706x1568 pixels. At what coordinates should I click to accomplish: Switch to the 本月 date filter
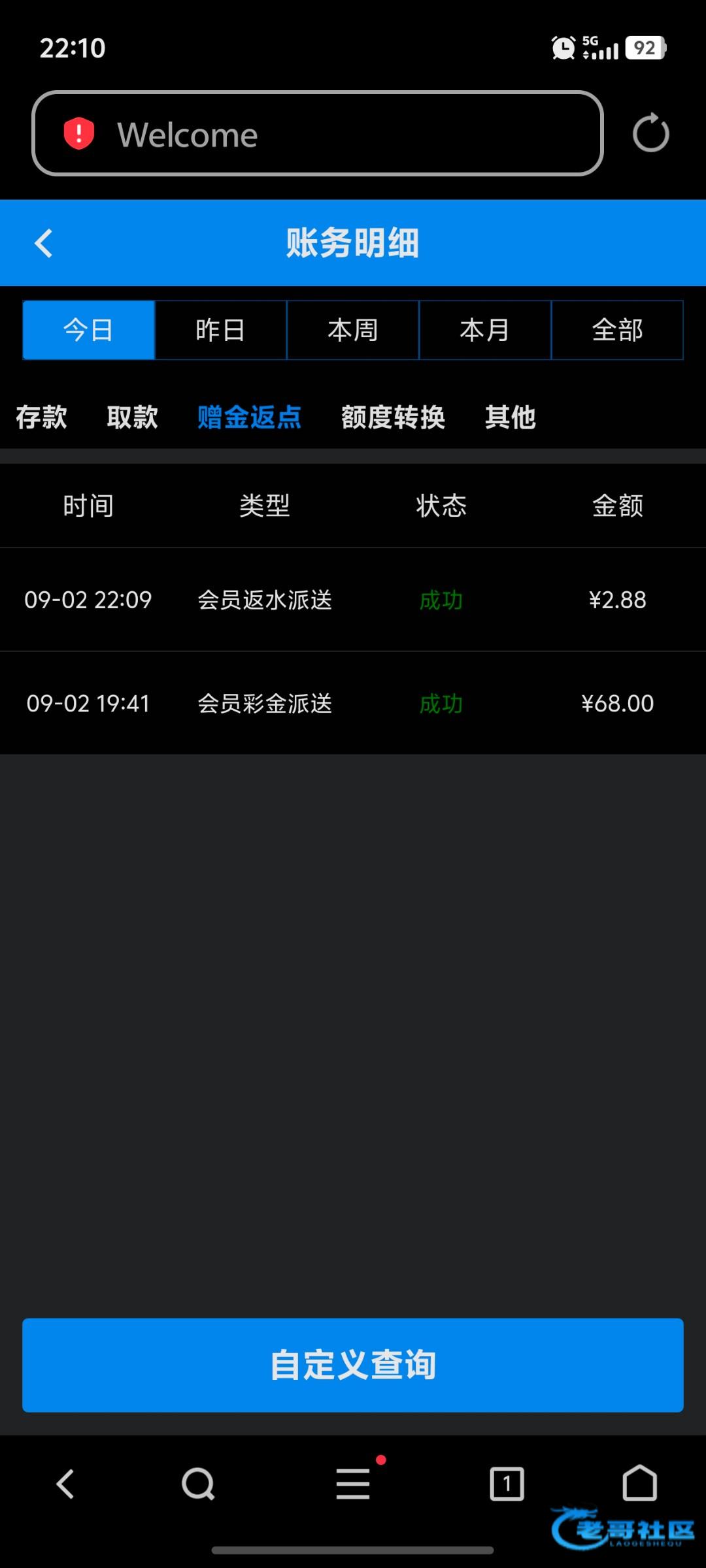pos(485,330)
